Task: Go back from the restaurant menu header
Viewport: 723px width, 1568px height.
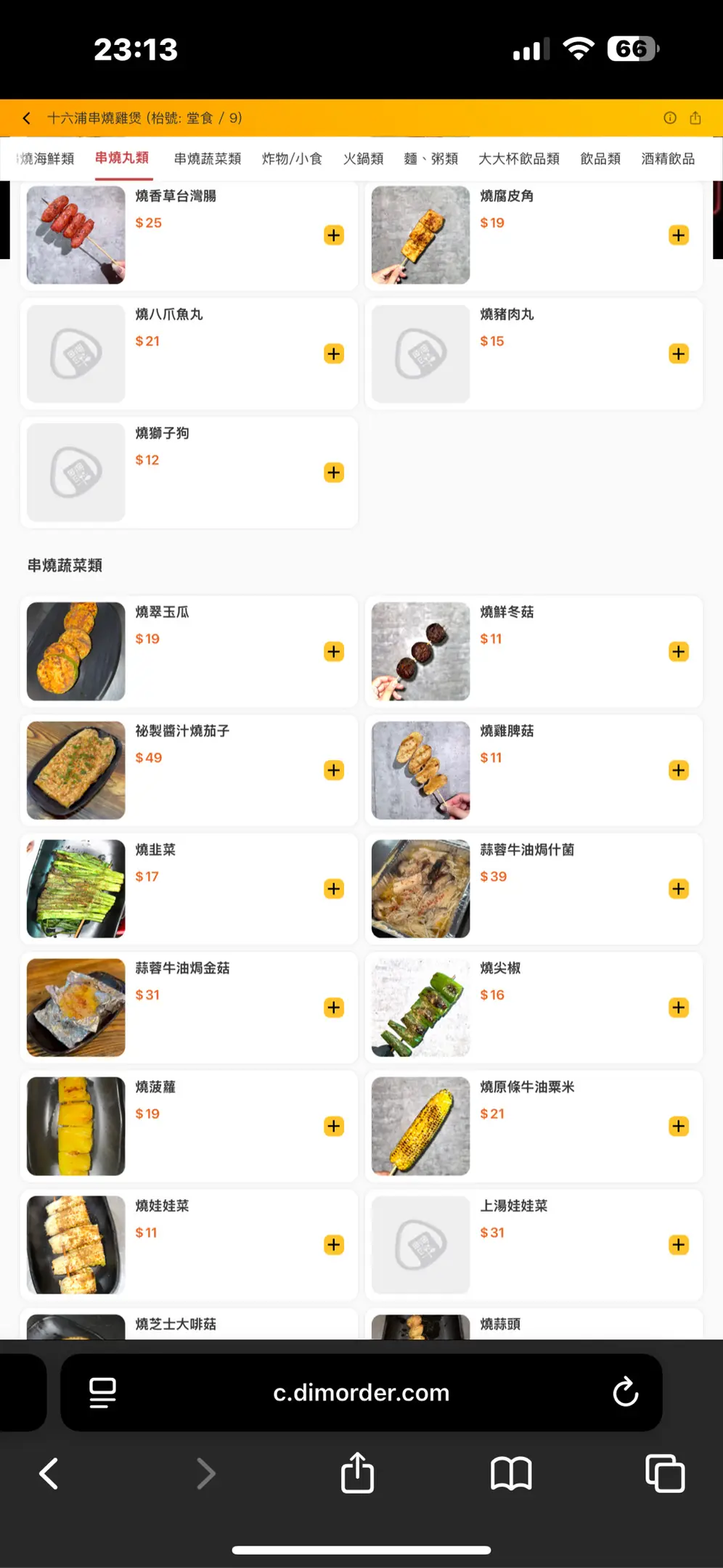Action: pyautogui.click(x=27, y=118)
